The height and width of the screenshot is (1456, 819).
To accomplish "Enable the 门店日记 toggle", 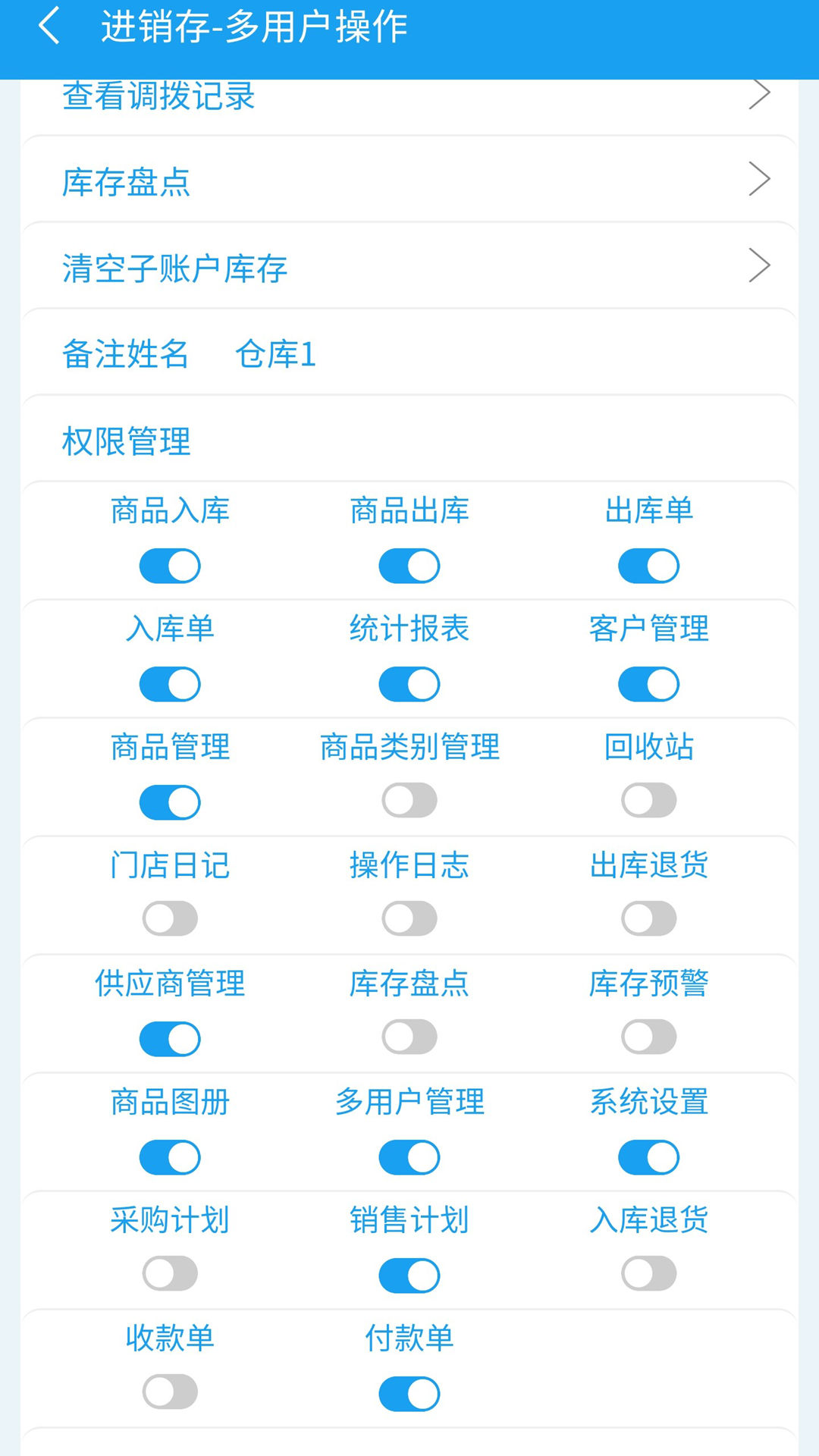I will tap(170, 918).
